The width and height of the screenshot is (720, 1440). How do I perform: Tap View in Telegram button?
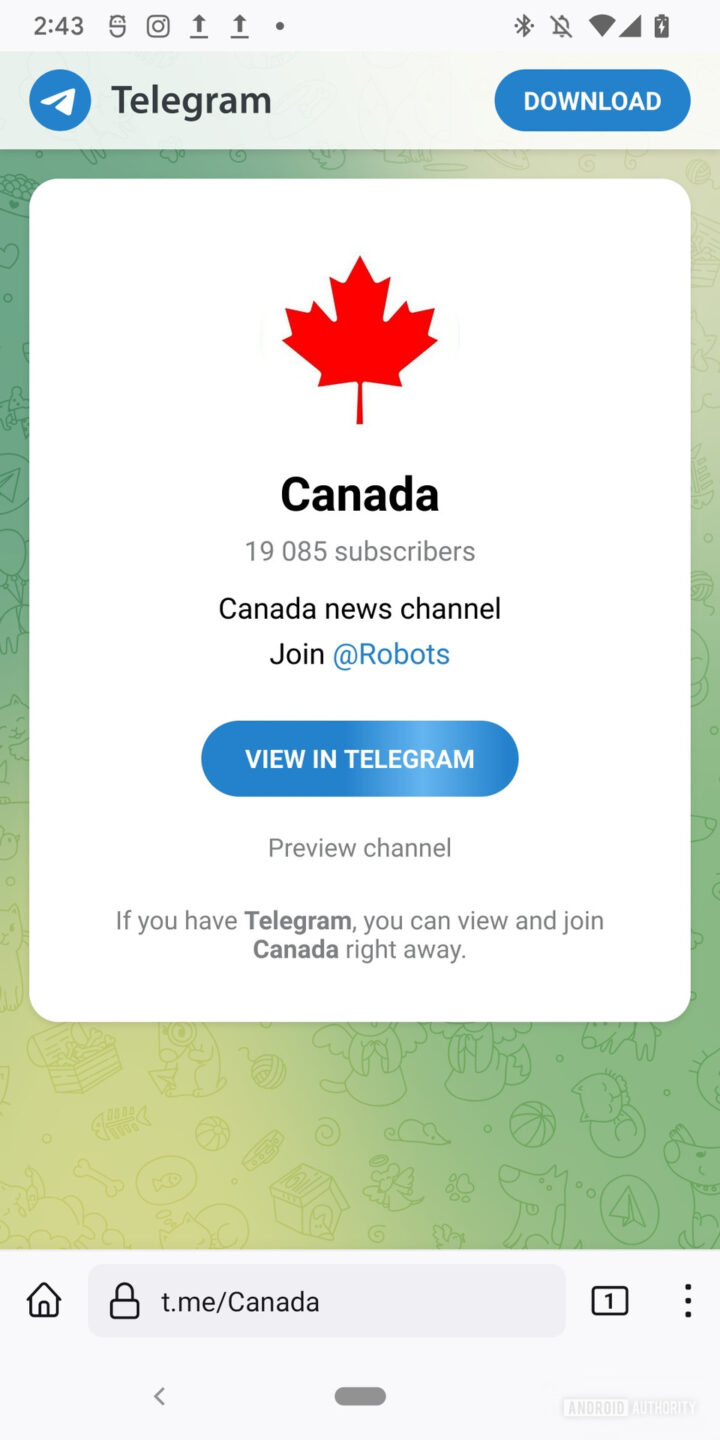[x=360, y=759]
